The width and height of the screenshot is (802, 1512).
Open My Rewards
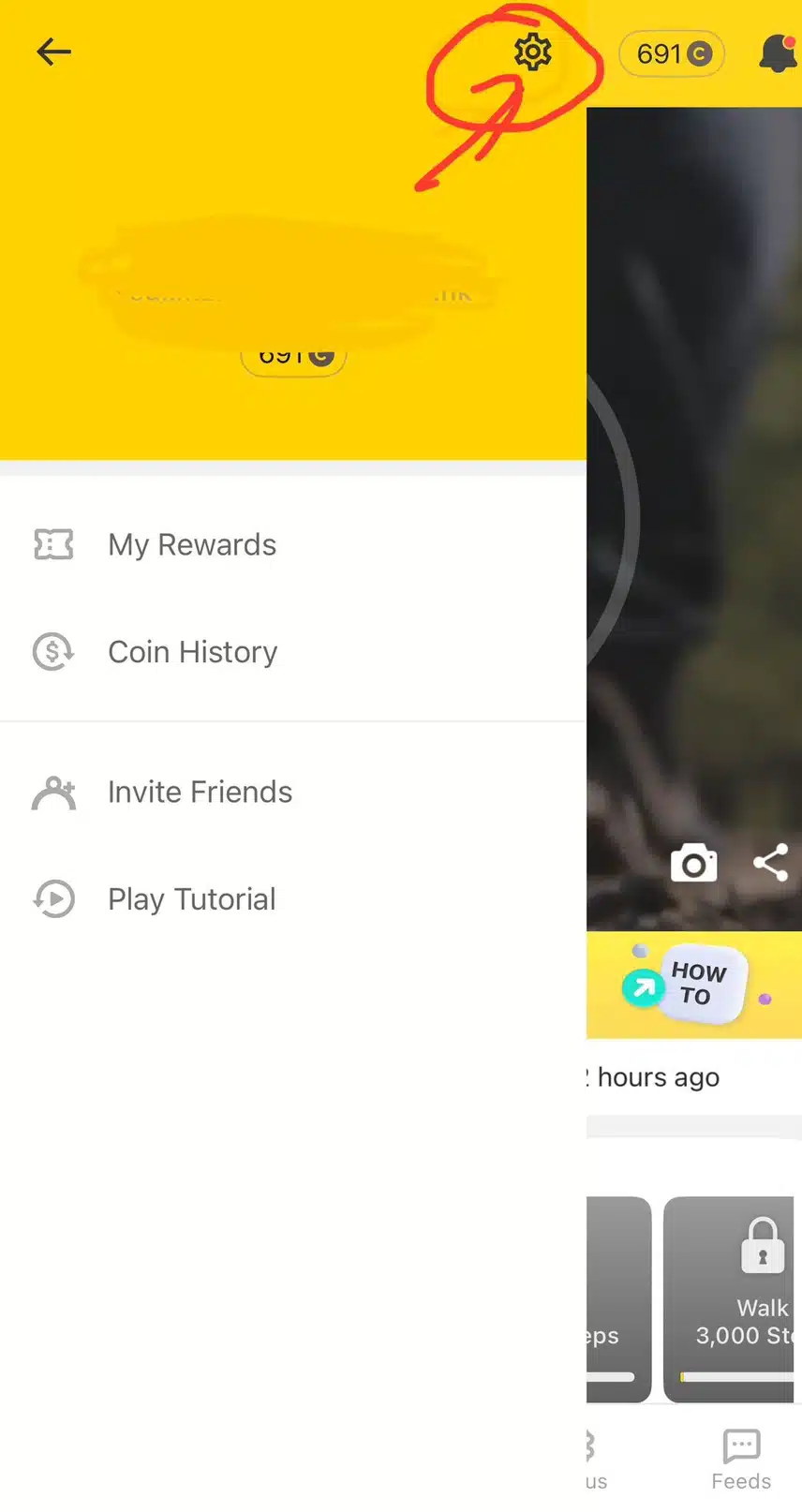click(x=192, y=544)
